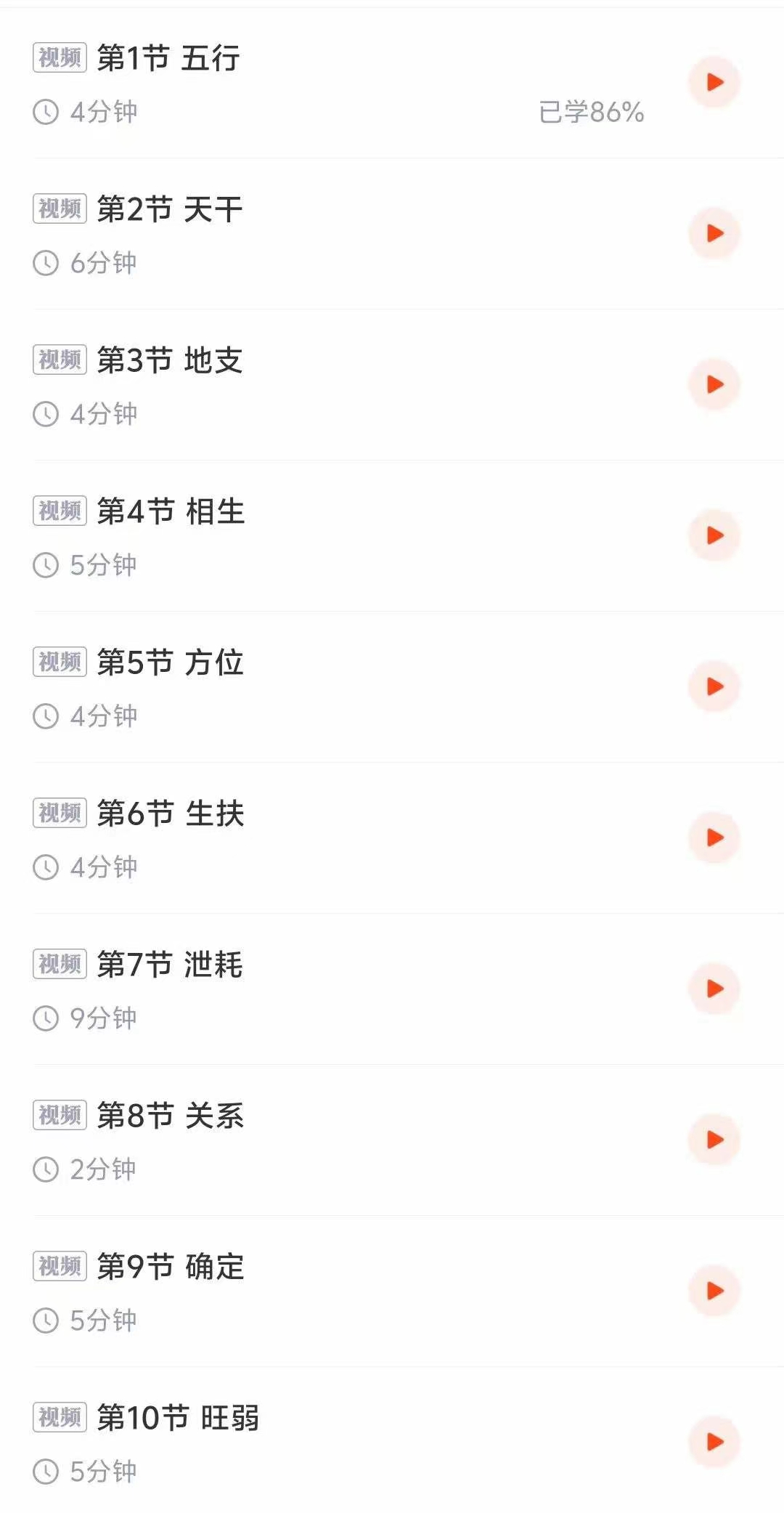The height and width of the screenshot is (1513, 784).
Task: Play 第9节 确定 video
Action: tap(714, 1291)
